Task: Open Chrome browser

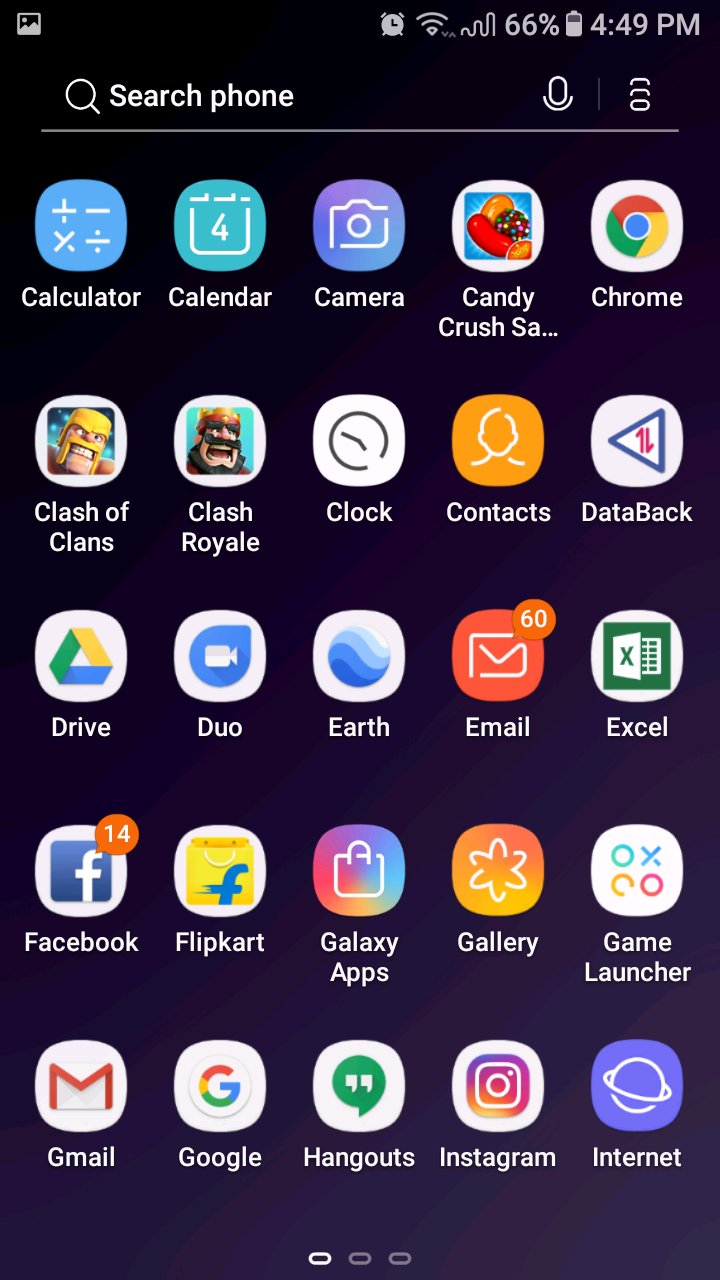Action: [636, 225]
